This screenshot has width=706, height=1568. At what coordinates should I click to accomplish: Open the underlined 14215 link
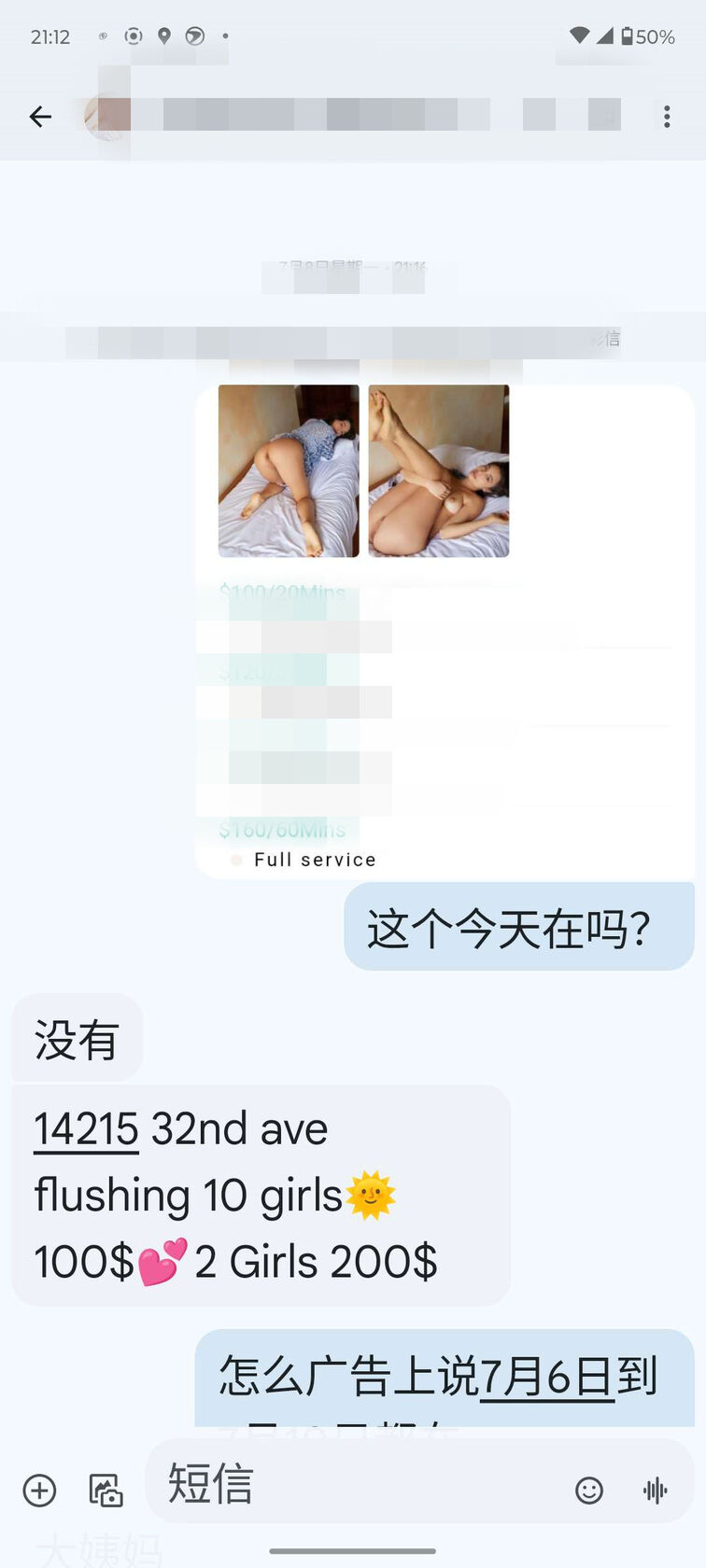tap(86, 1129)
